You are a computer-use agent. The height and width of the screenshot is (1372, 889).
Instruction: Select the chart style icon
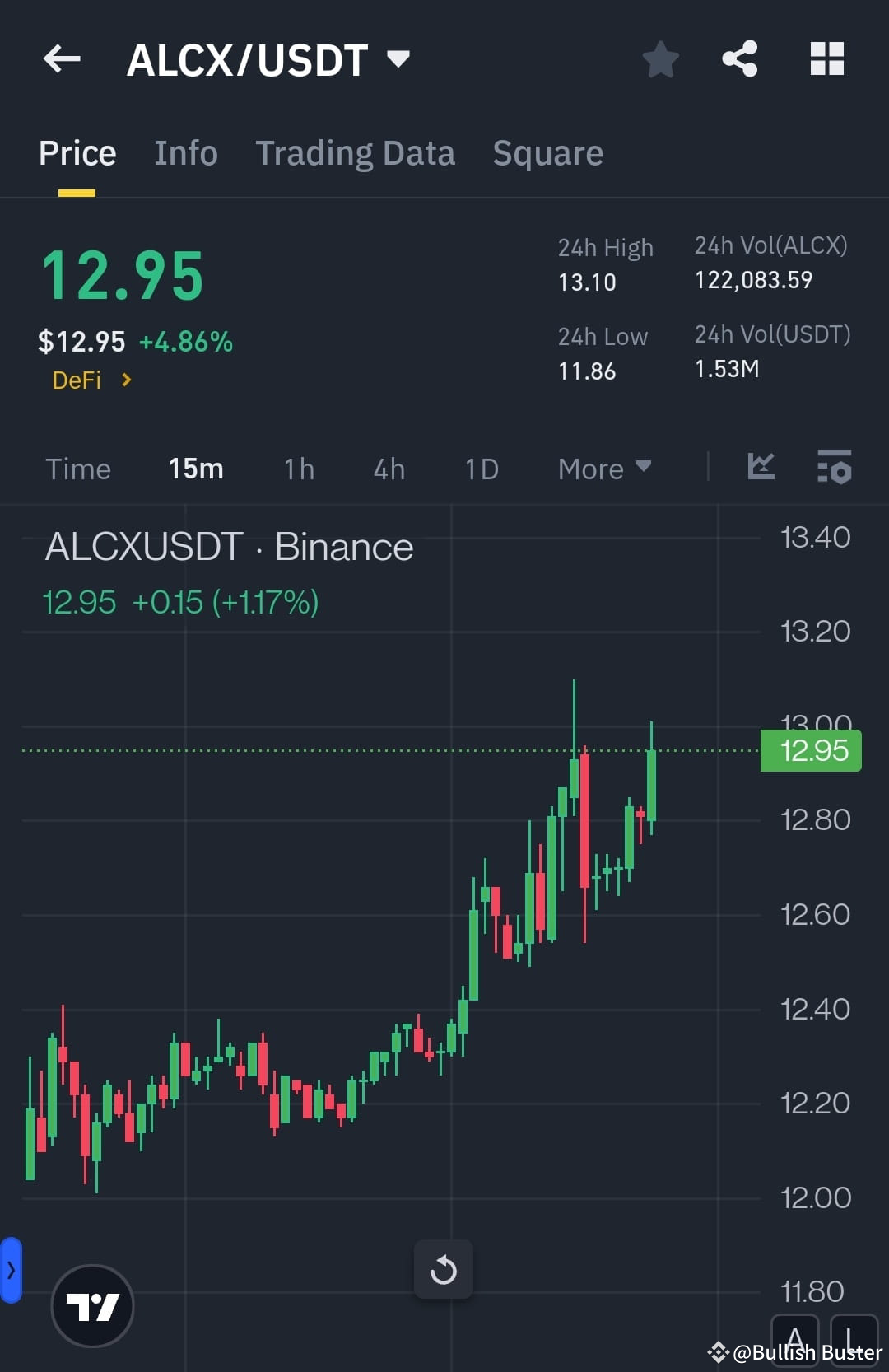(x=761, y=468)
